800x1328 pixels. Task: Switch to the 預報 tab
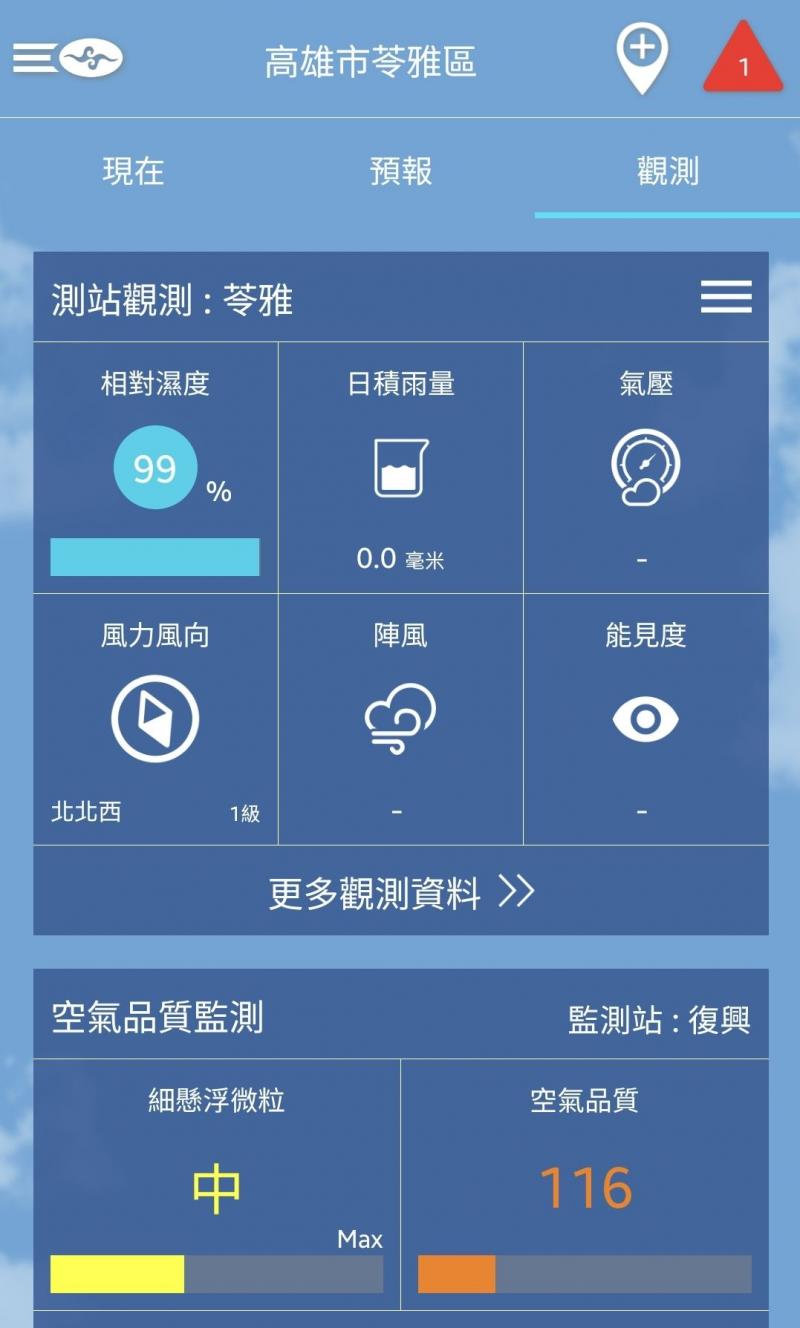coord(400,171)
